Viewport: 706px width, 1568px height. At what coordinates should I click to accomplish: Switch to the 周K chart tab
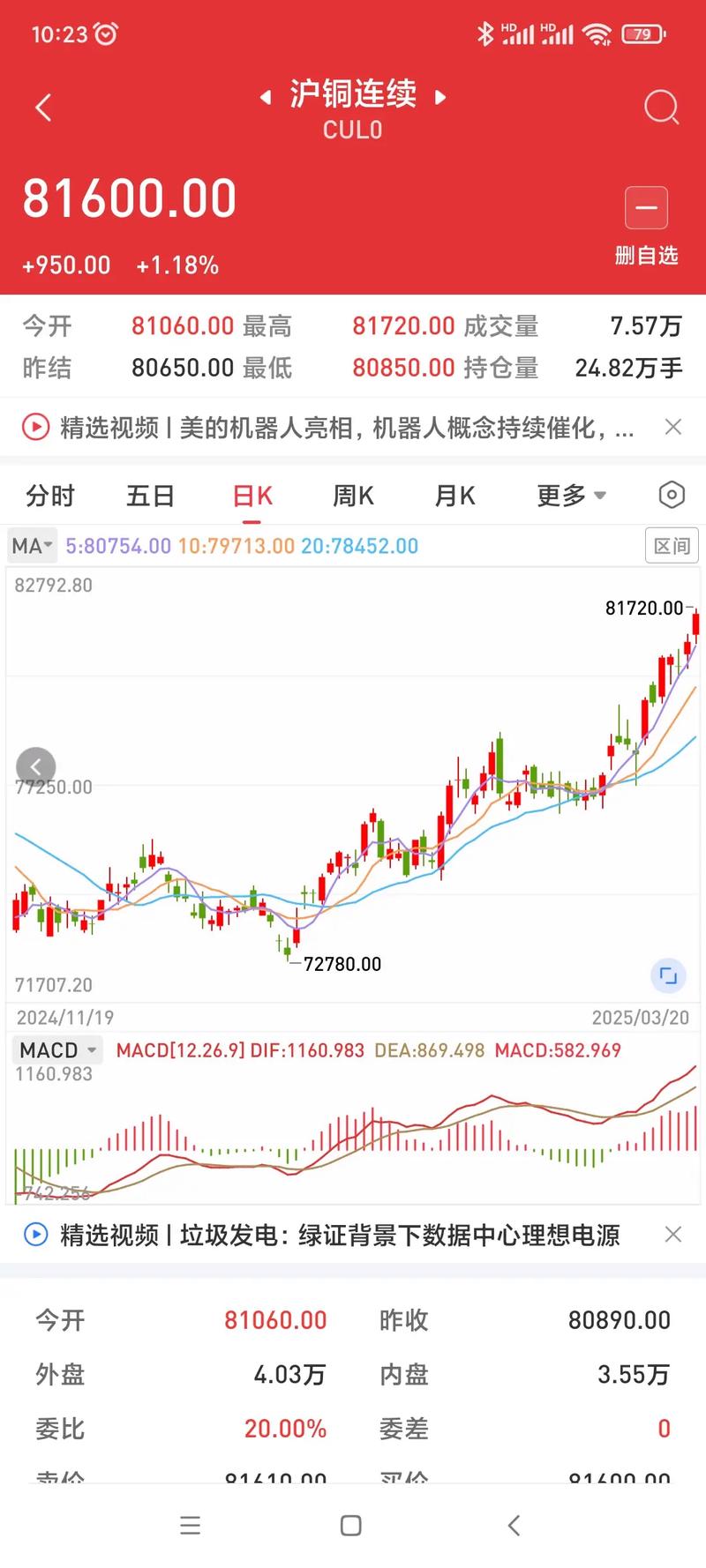[352, 496]
